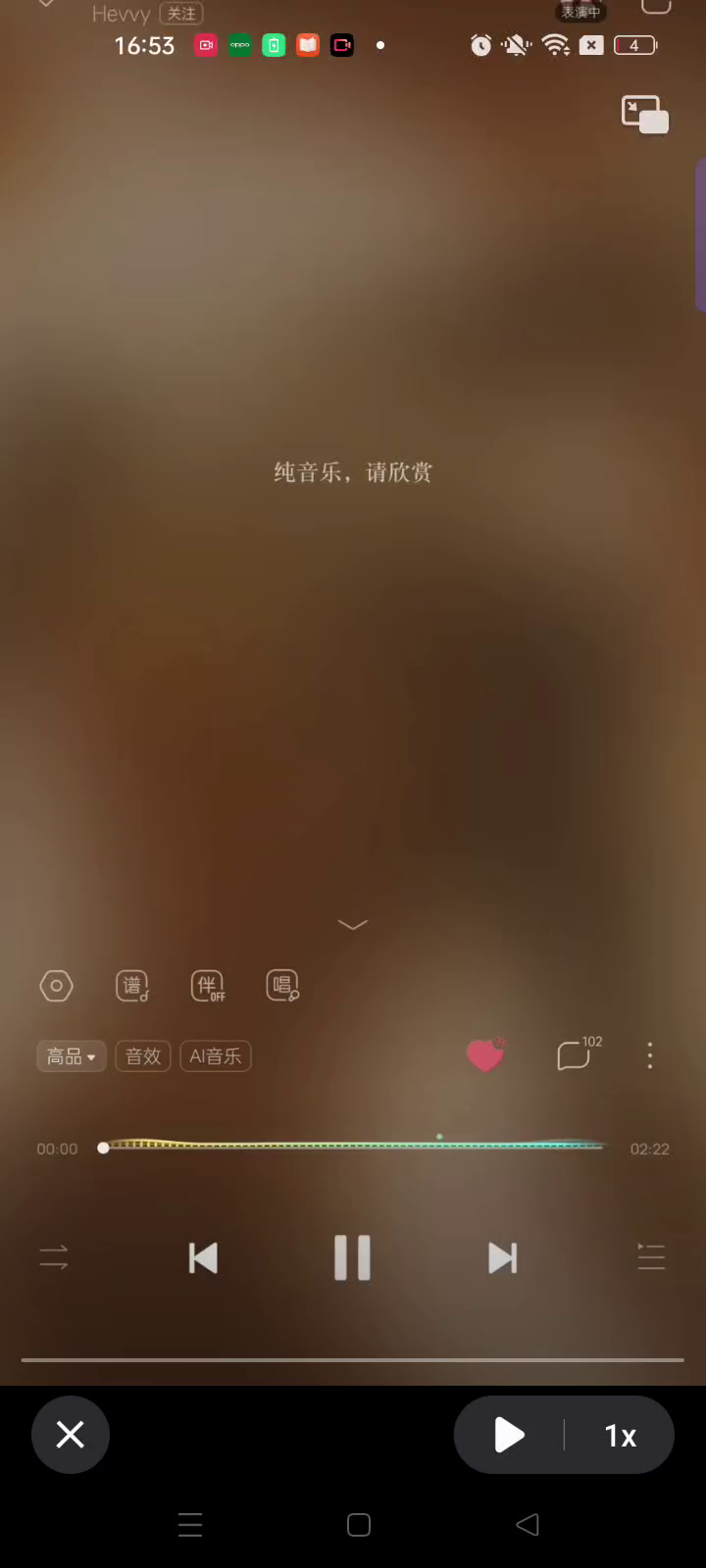The height and width of the screenshot is (1568, 706).
Task: Switch to picture-in-picture floating window
Action: 644,115
